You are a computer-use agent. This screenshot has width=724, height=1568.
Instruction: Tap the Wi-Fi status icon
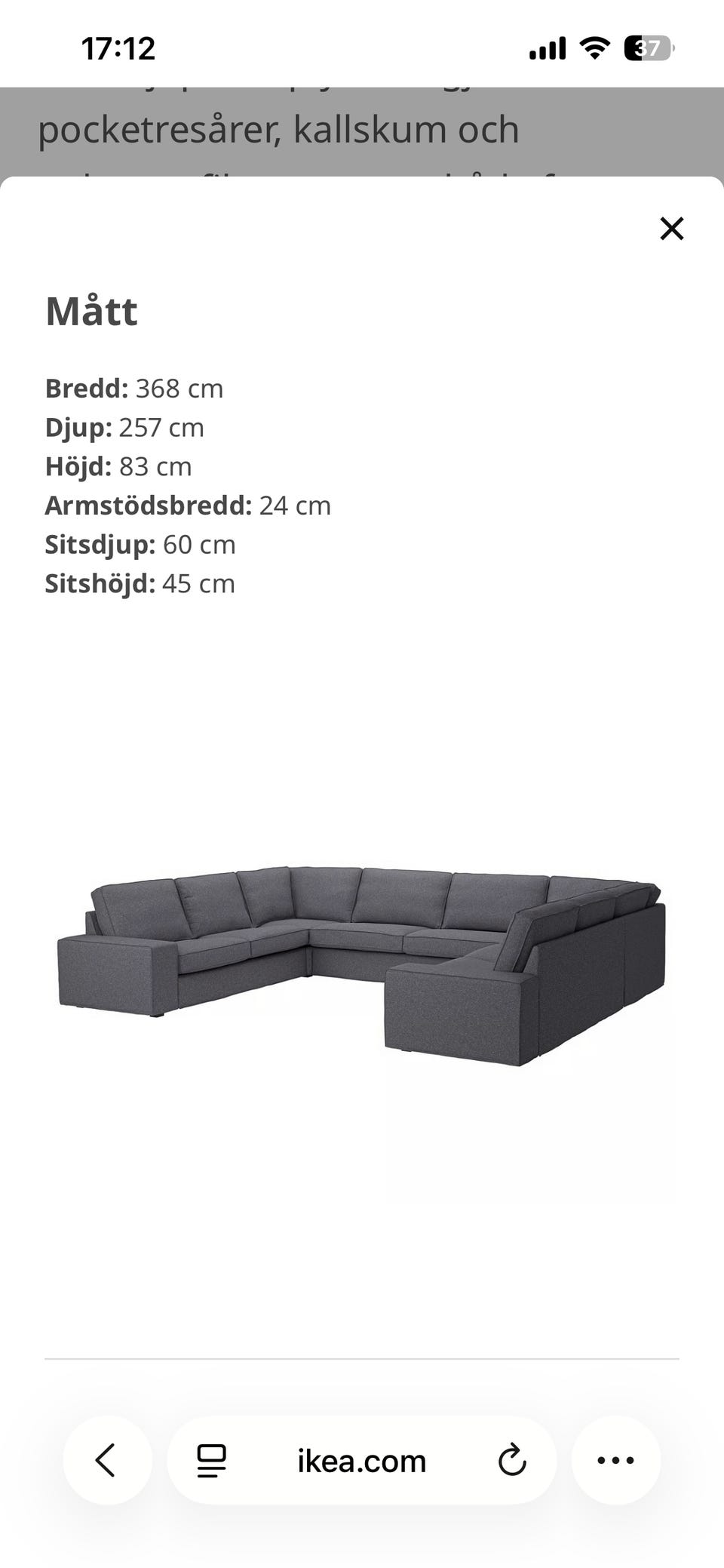(x=593, y=48)
